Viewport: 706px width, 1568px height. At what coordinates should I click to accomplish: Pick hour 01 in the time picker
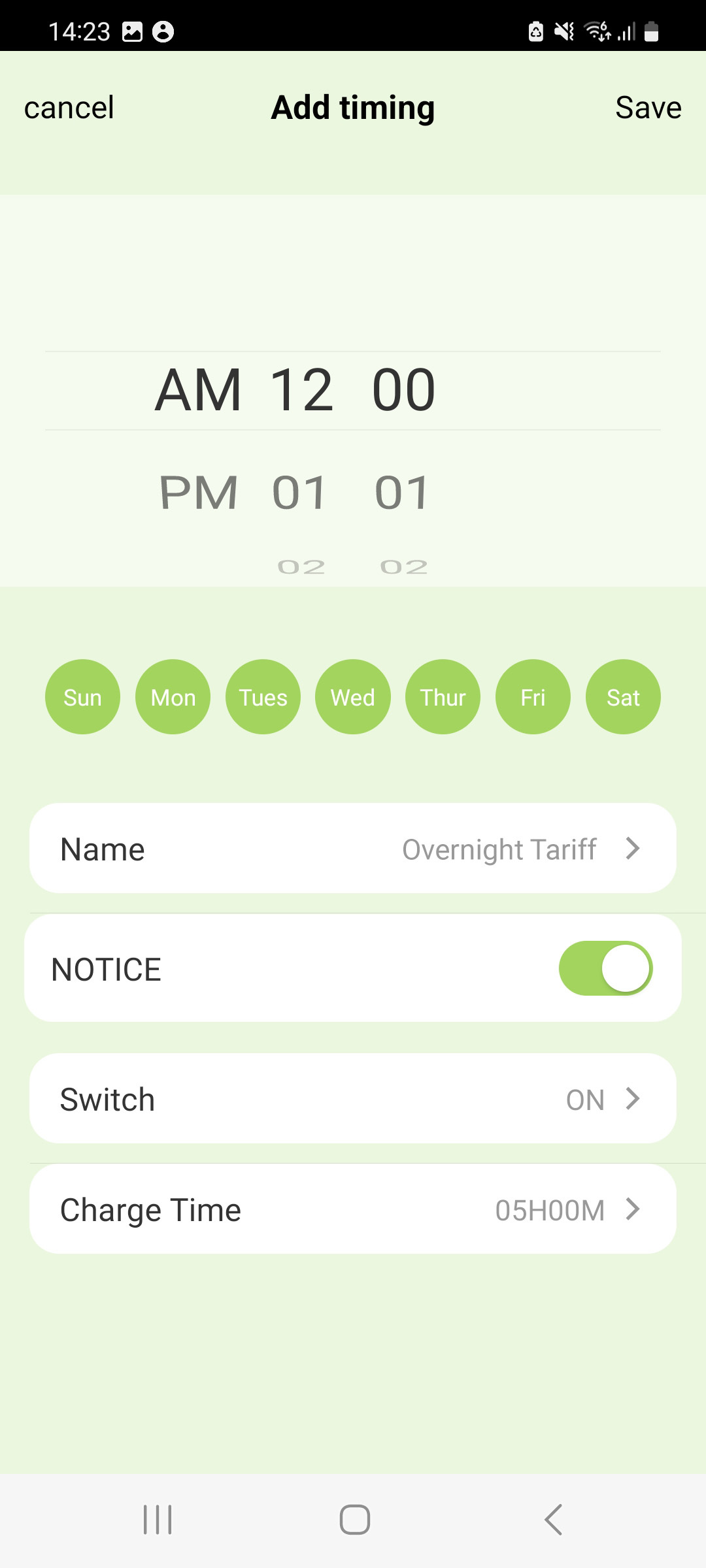[299, 493]
